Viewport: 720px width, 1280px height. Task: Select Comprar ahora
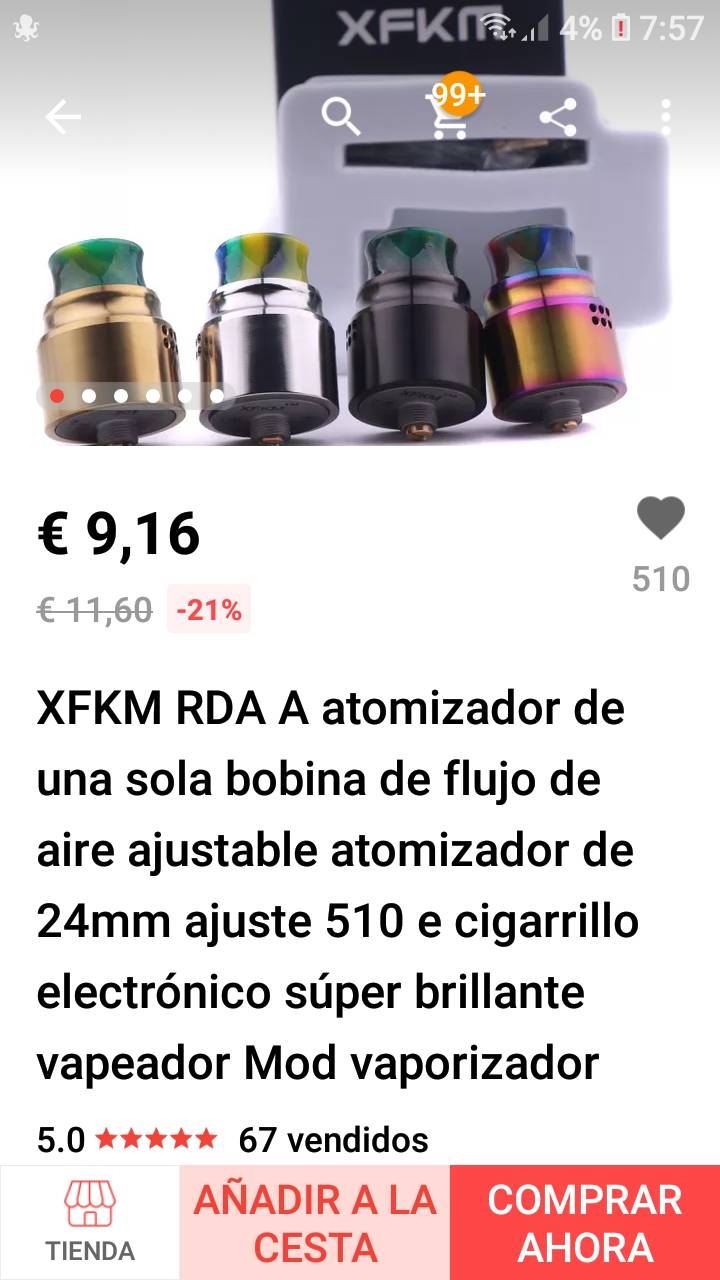tap(585, 1222)
